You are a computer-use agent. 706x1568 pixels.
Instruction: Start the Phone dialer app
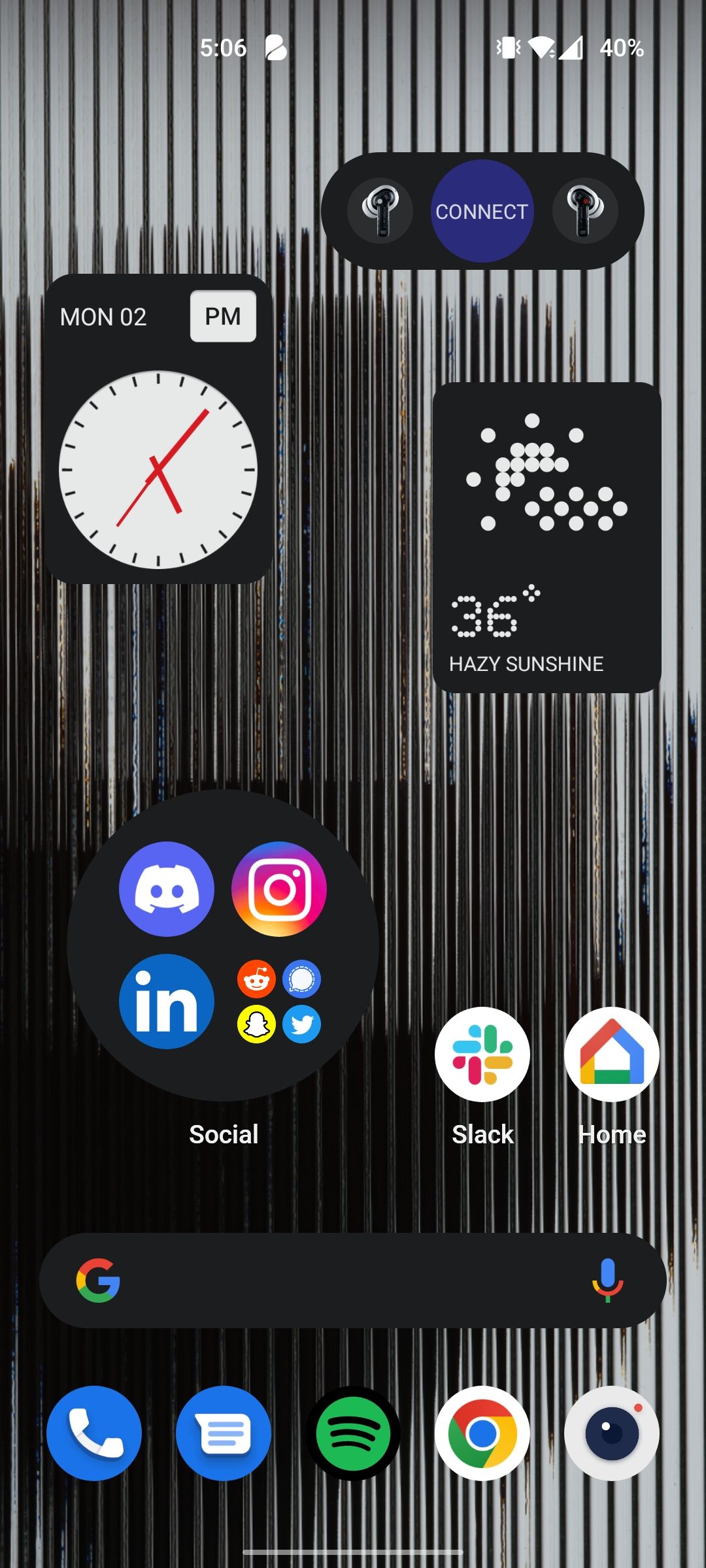(95, 1432)
